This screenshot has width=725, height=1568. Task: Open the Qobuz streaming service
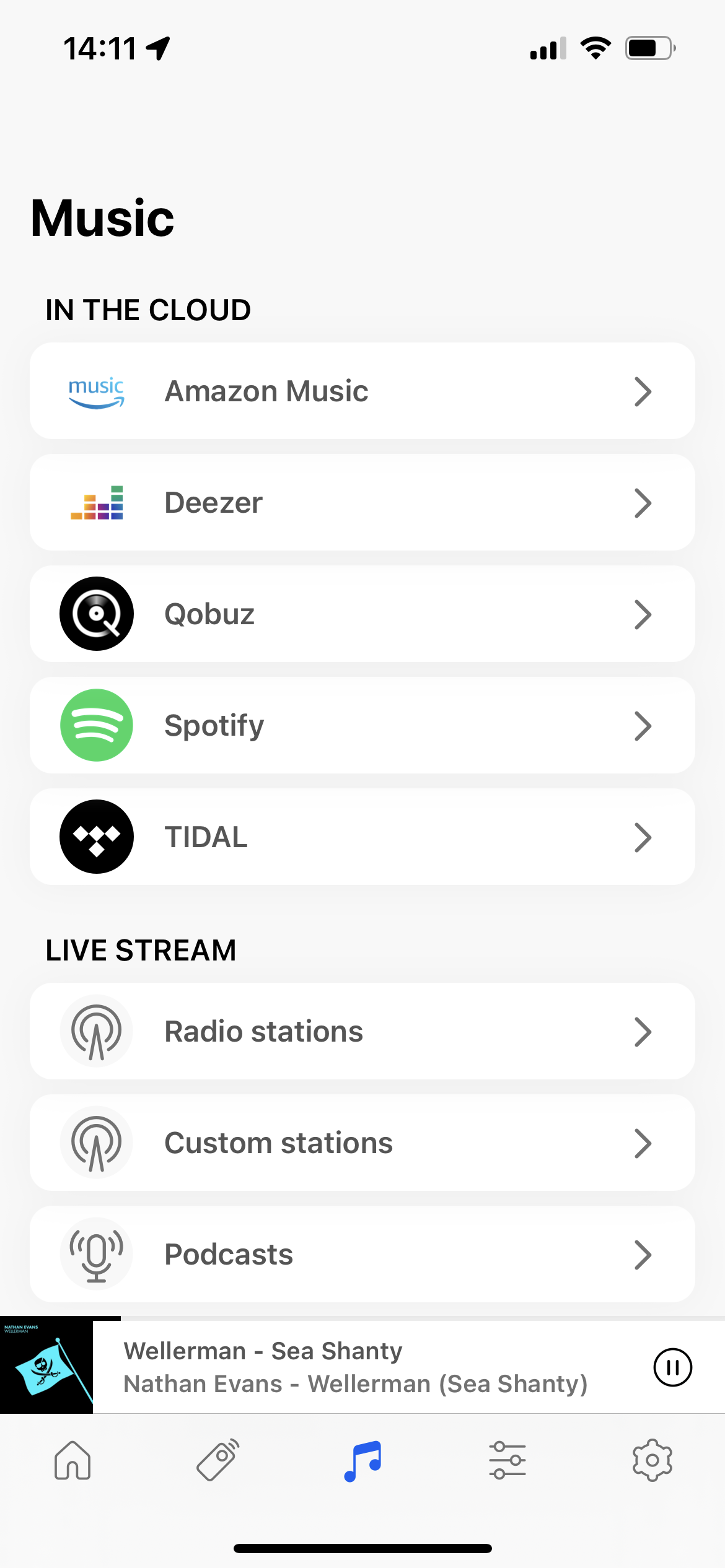click(362, 614)
